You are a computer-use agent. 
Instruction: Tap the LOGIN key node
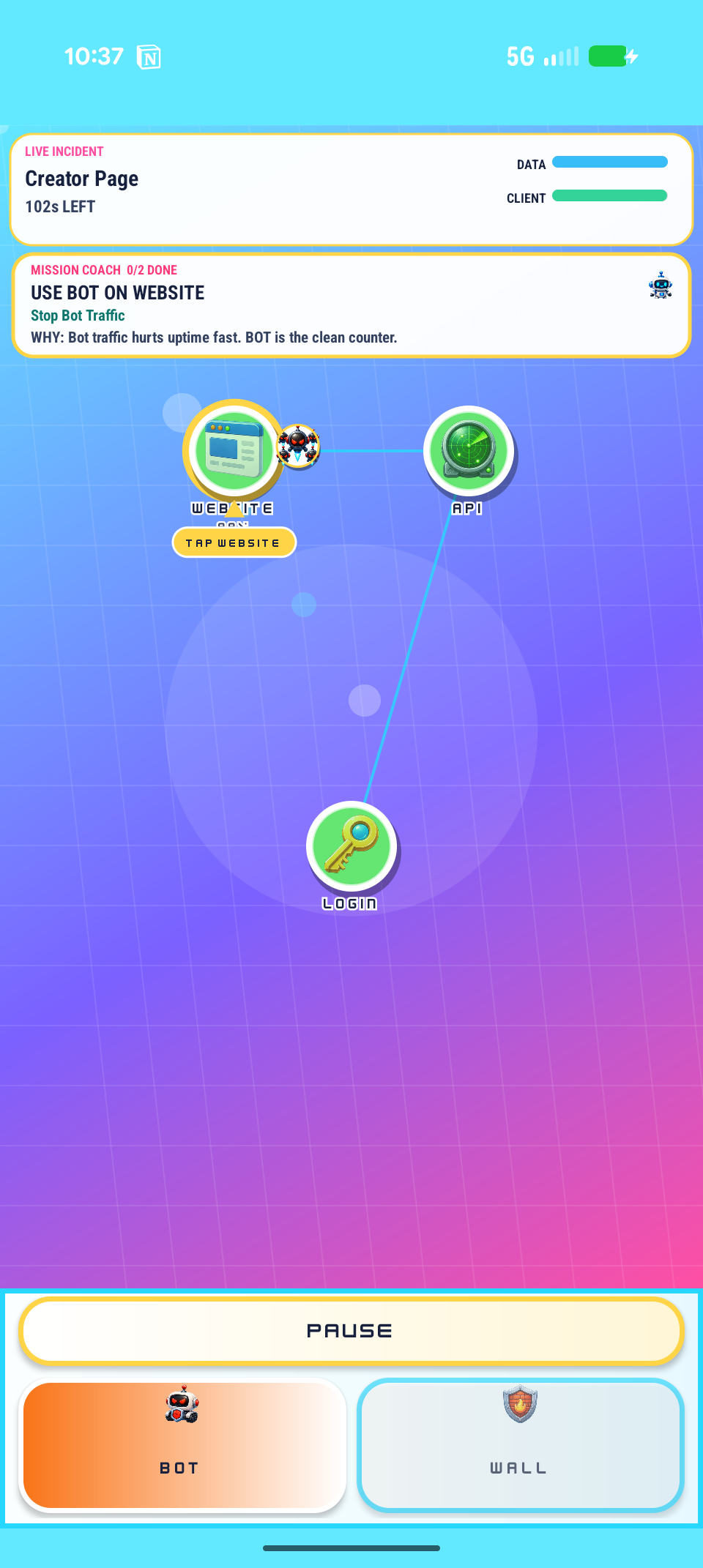(x=351, y=845)
